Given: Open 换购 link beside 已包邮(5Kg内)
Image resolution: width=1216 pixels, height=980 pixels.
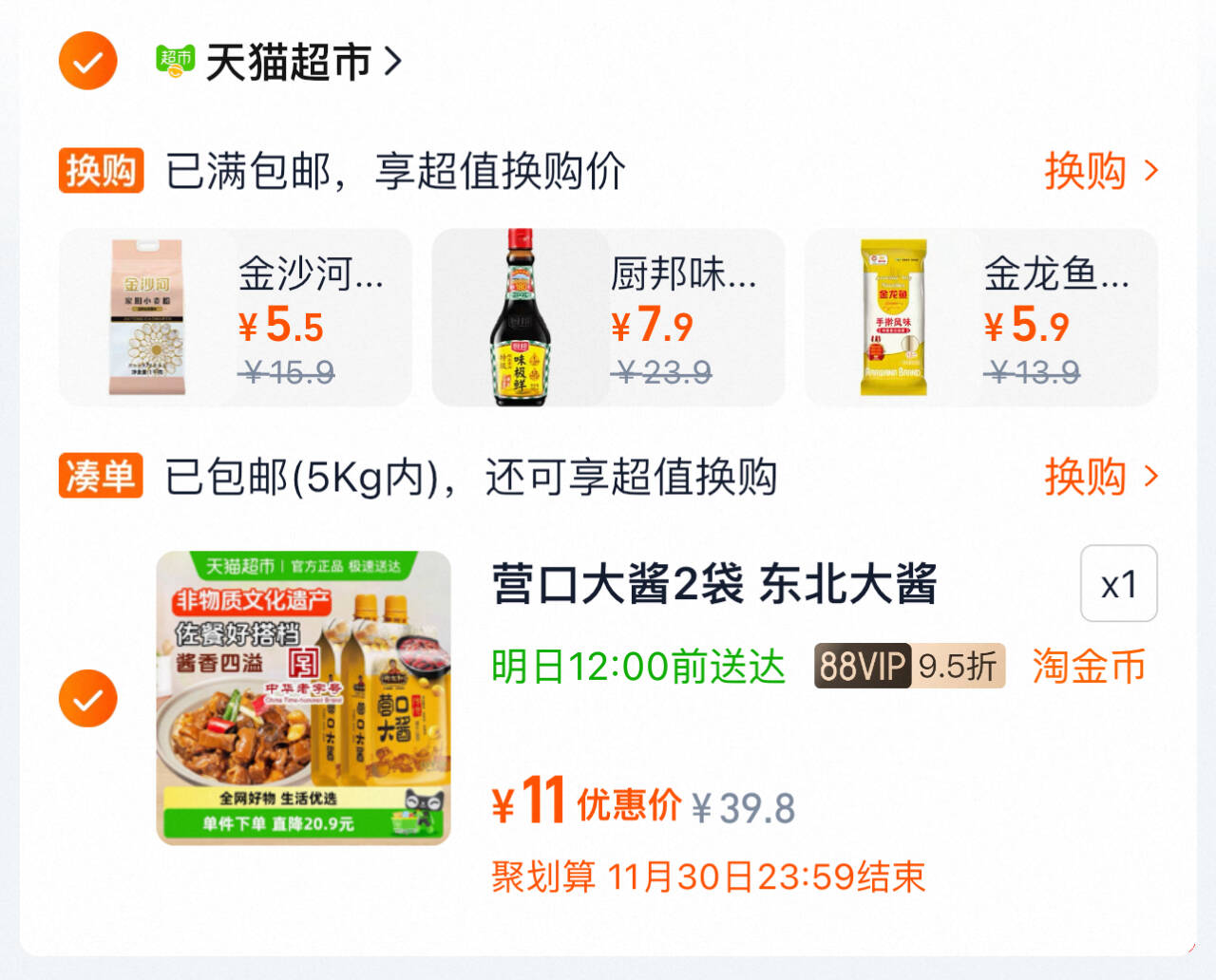Looking at the screenshot, I should point(1100,476).
